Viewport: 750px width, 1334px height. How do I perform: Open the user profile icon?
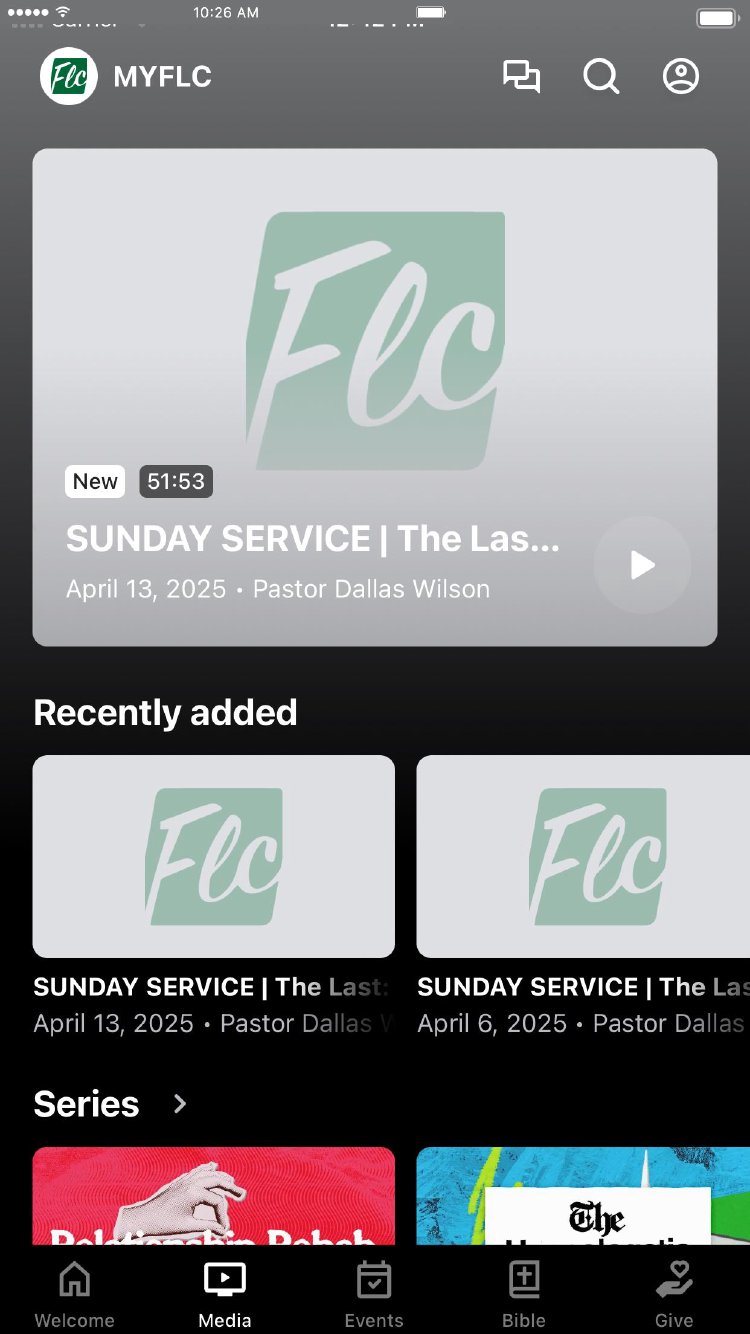681,77
